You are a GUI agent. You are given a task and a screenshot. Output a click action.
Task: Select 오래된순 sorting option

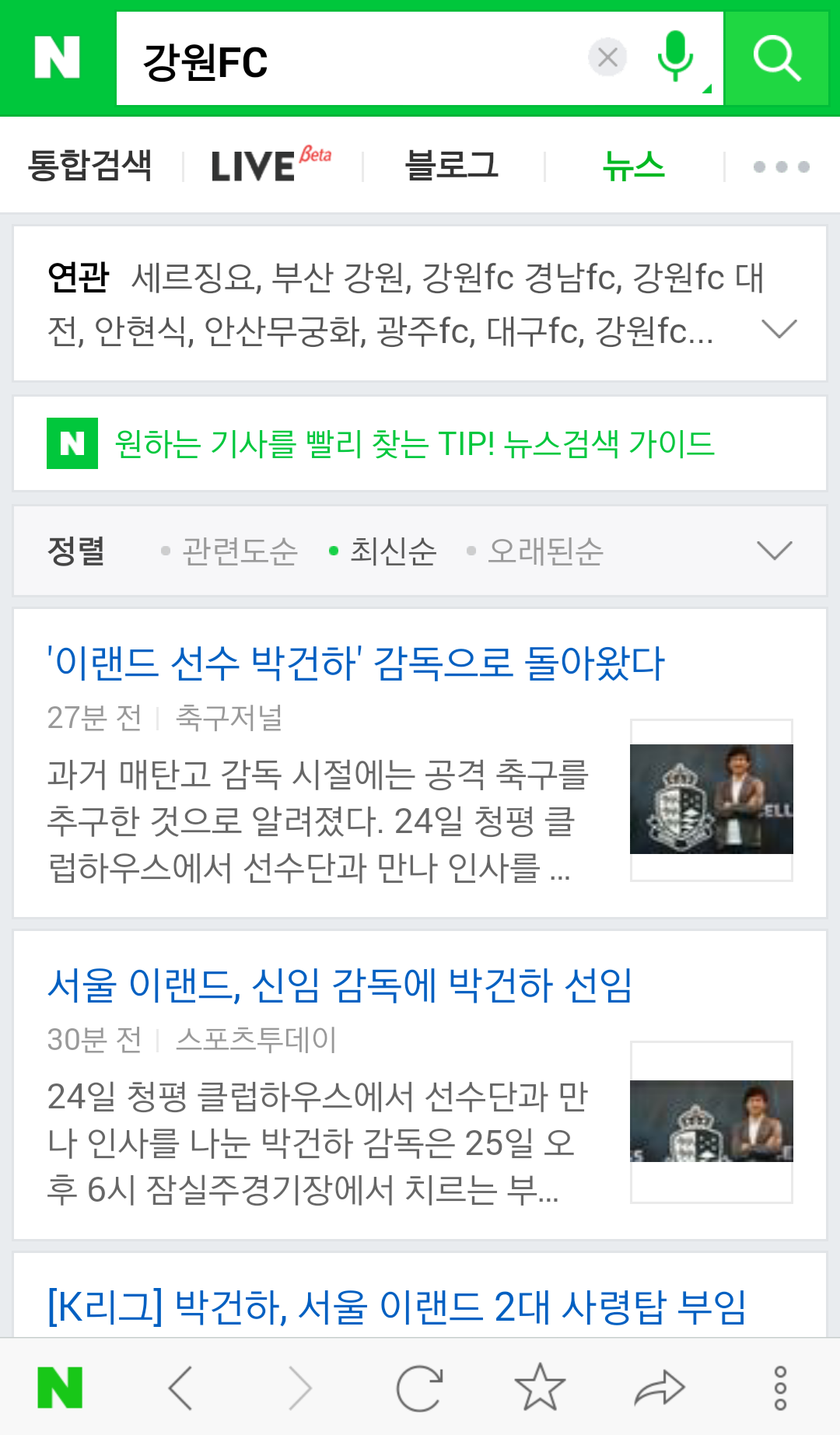point(544,550)
